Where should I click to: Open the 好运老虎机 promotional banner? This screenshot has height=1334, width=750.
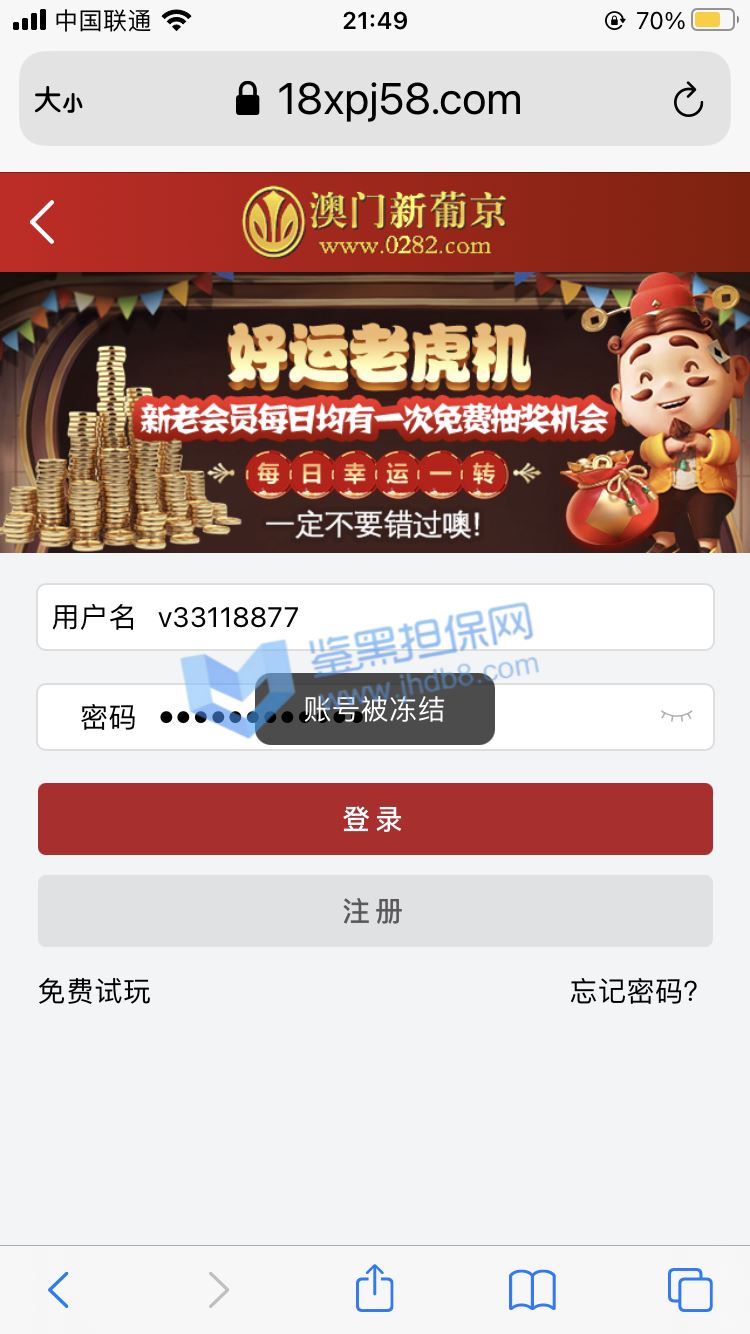pyautogui.click(x=375, y=412)
